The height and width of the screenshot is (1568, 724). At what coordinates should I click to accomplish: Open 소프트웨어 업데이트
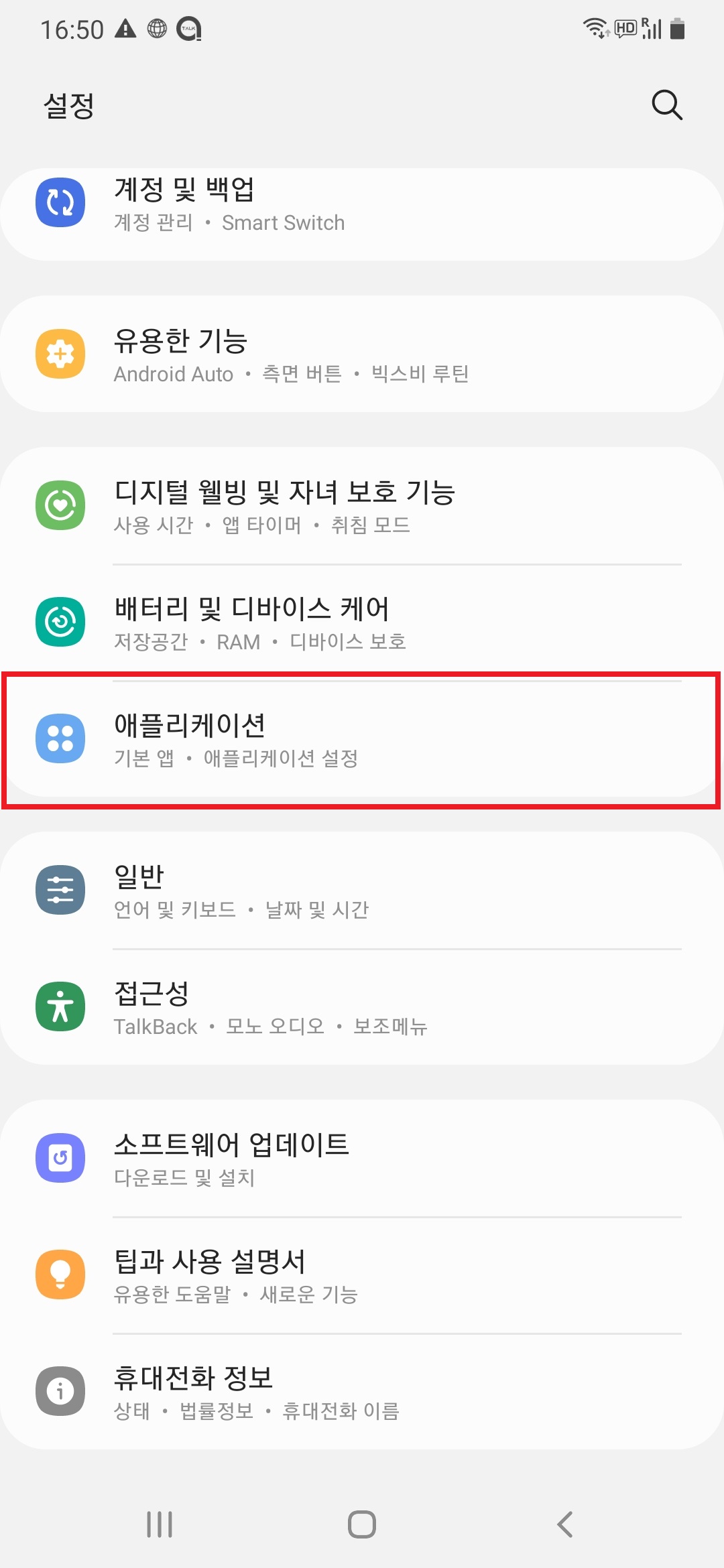(x=362, y=1159)
